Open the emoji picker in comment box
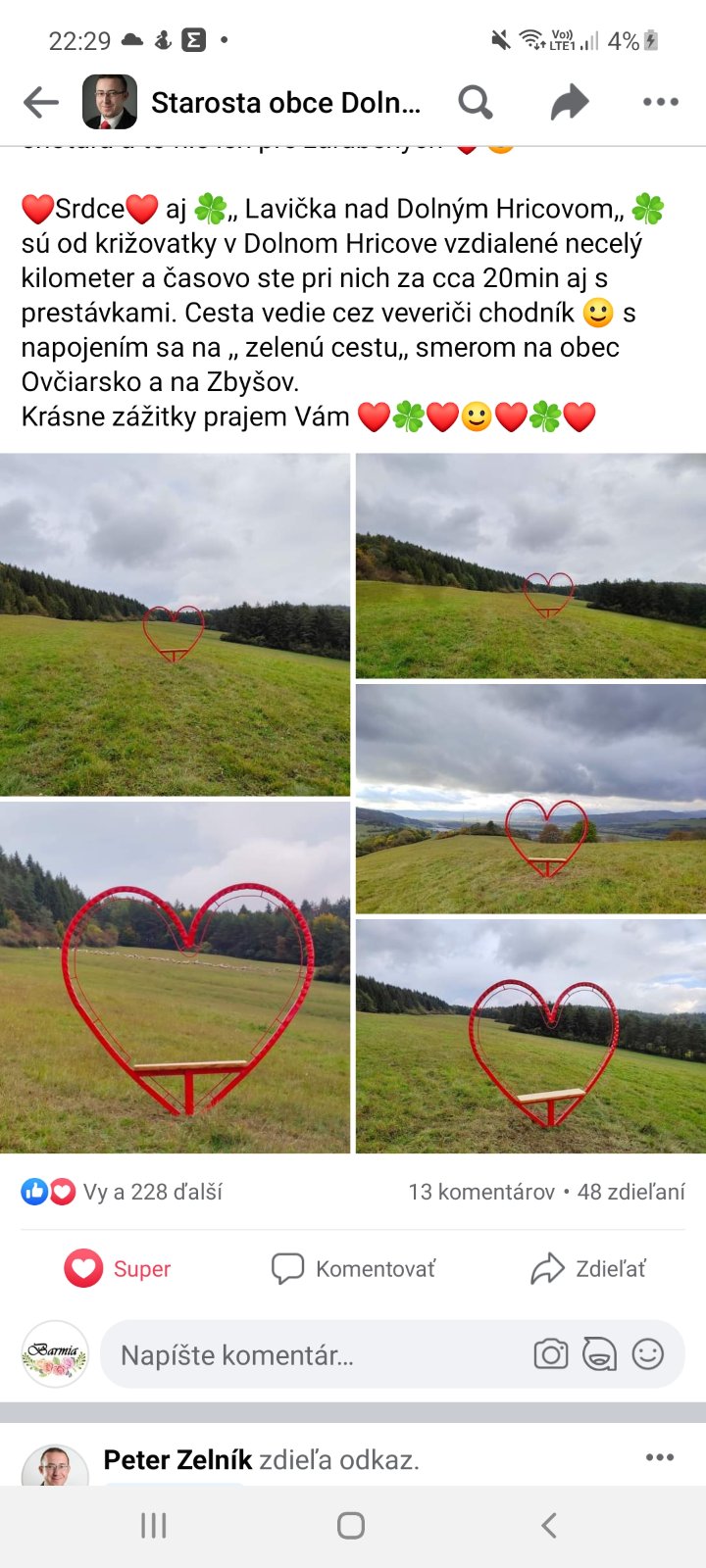This screenshot has height=1568, width=706. [x=647, y=1354]
